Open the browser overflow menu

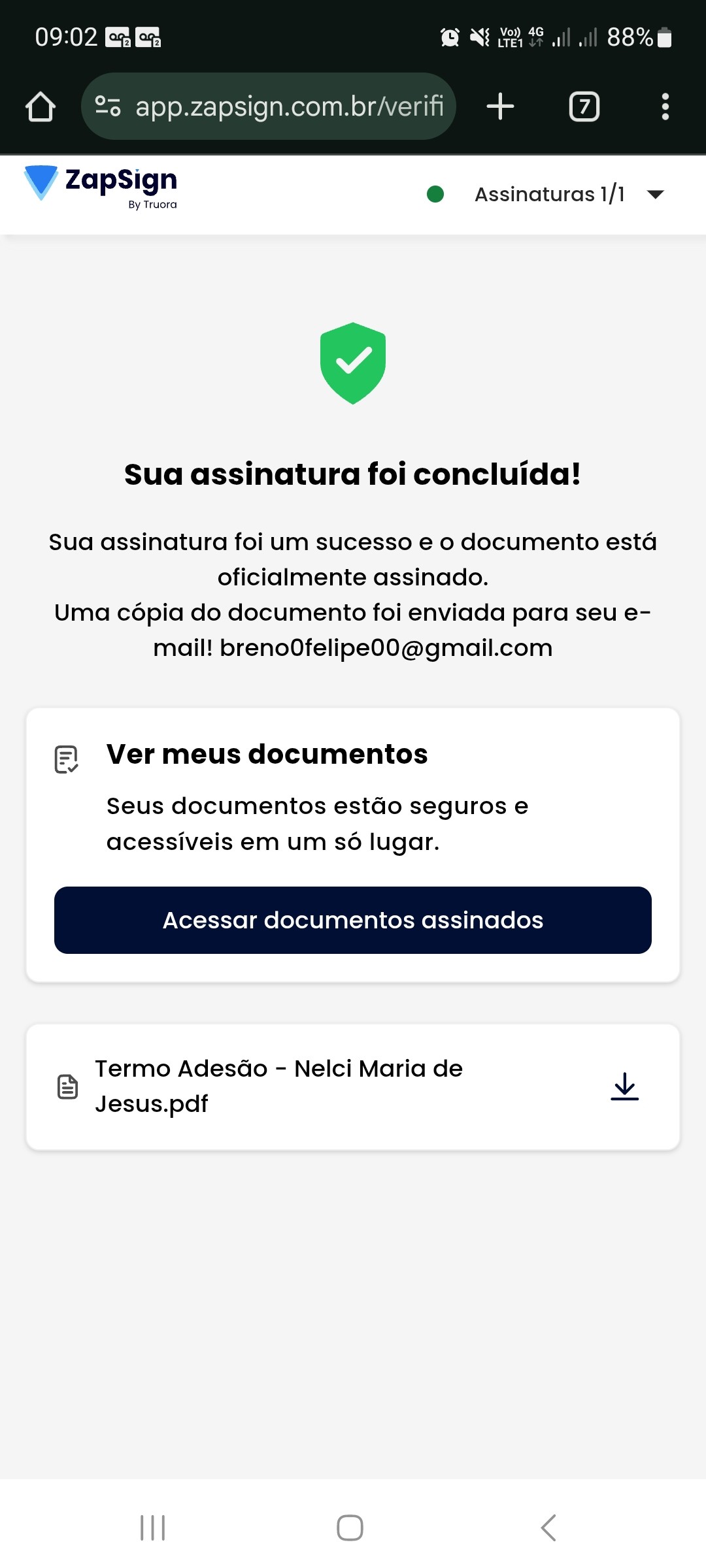(x=665, y=106)
